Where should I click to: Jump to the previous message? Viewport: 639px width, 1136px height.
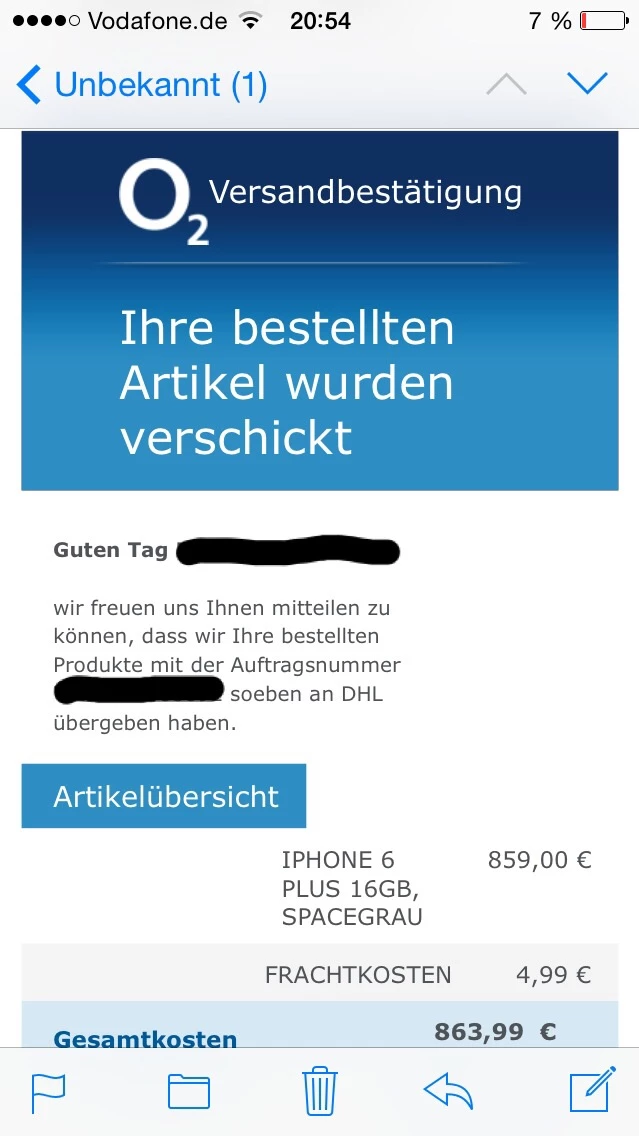(506, 85)
